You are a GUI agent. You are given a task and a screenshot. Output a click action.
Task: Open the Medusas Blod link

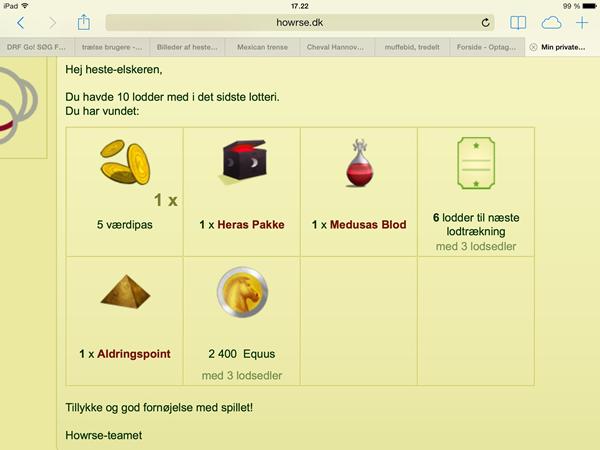(x=364, y=225)
